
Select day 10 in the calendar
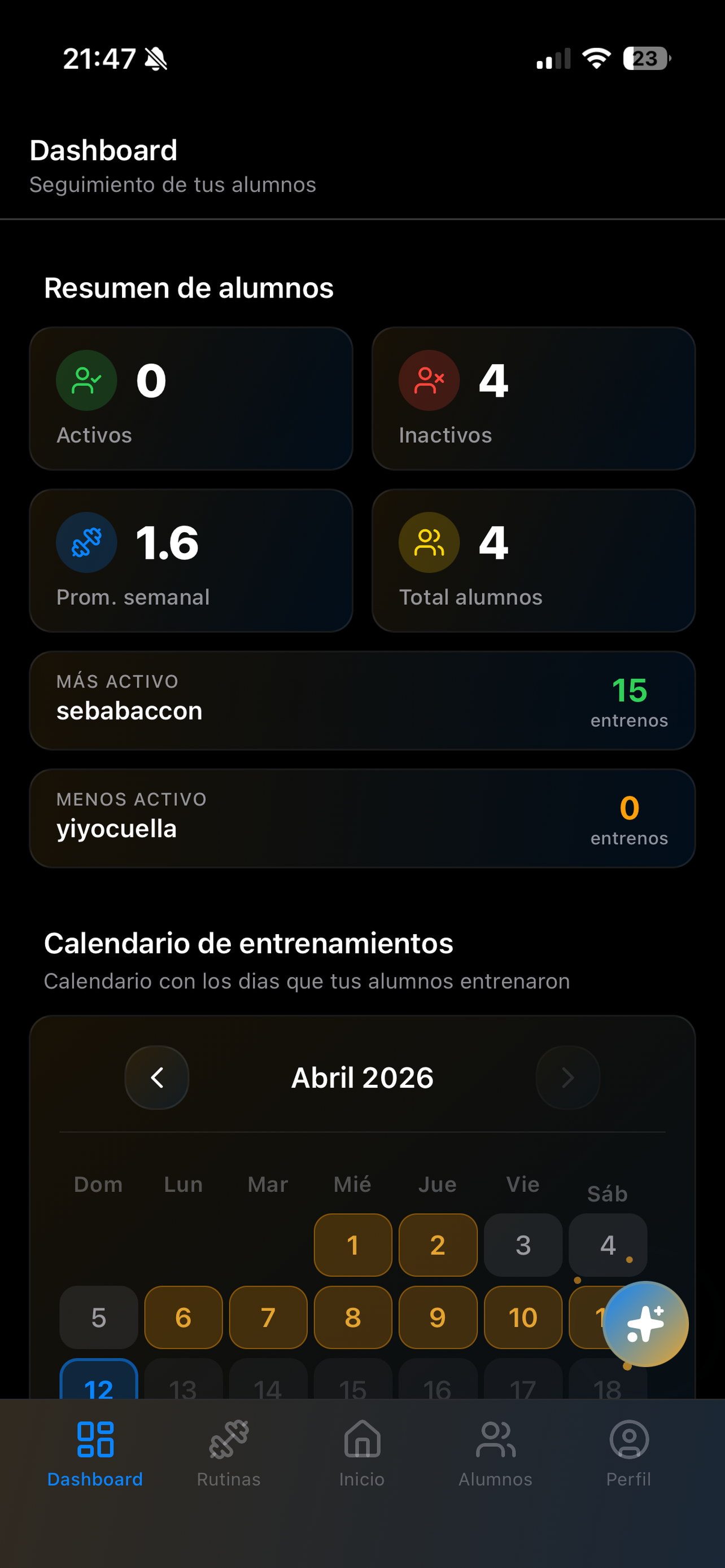522,1319
